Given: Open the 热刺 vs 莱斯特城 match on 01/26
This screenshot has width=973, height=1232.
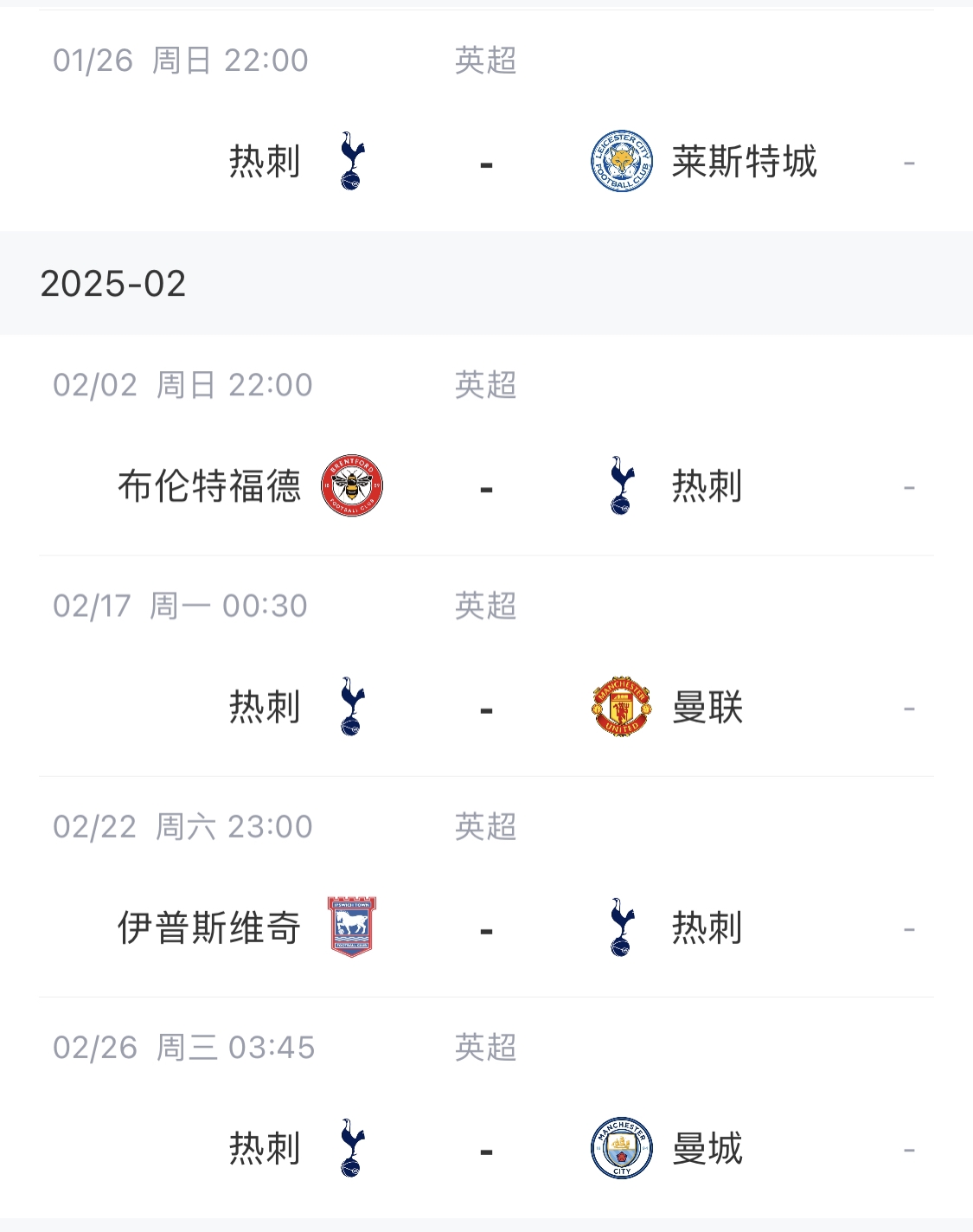Looking at the screenshot, I should coord(486,162).
